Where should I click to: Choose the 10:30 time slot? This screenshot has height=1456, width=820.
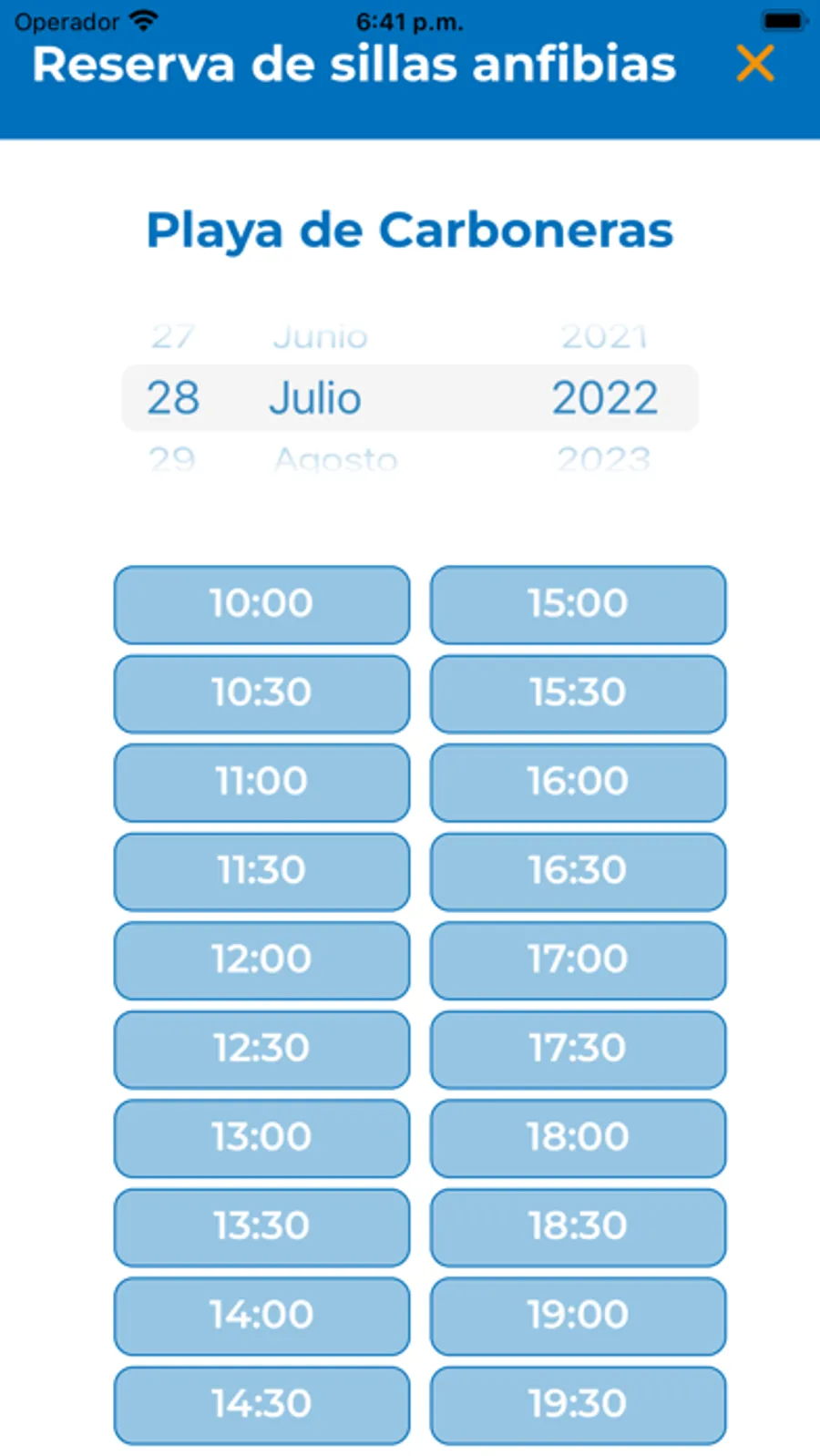261,693
